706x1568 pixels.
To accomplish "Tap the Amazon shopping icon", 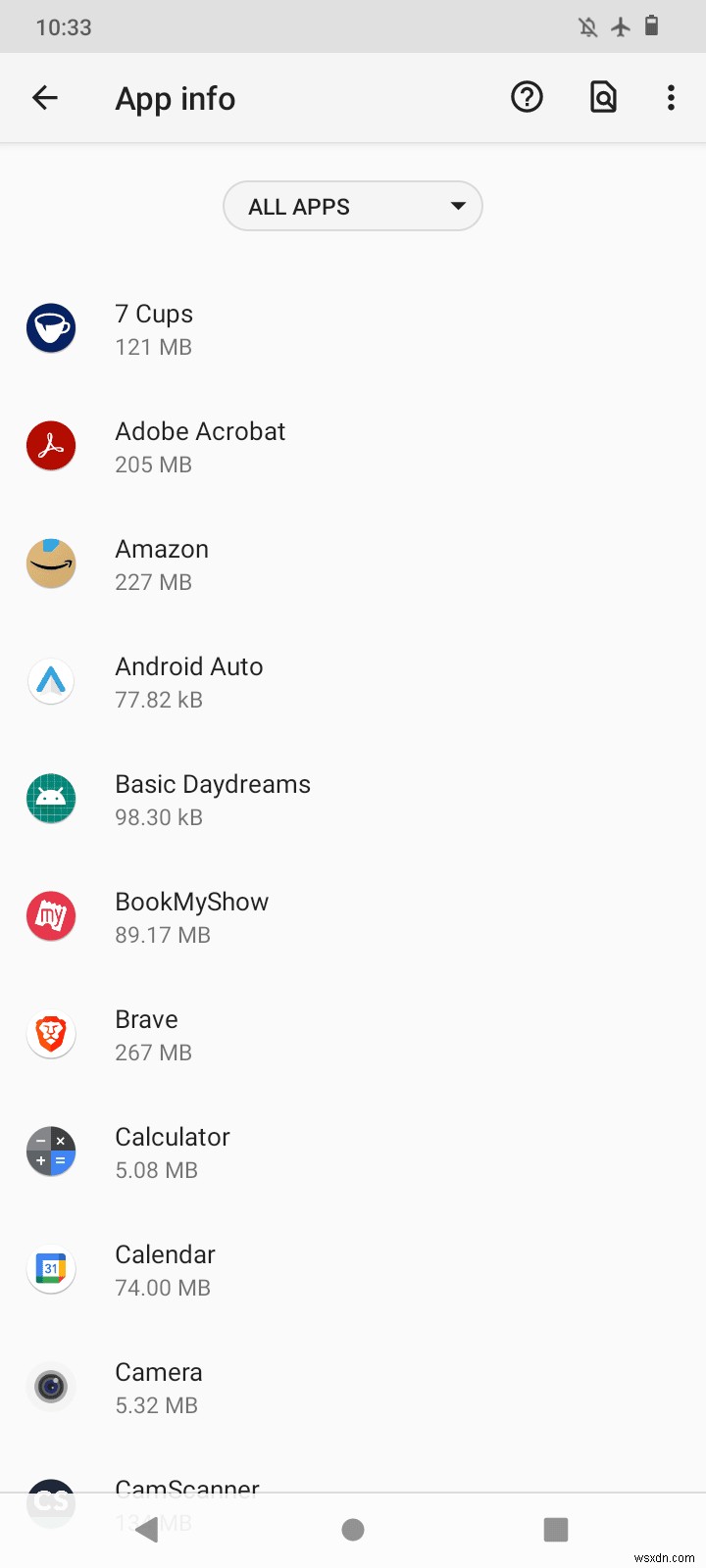I will [x=51, y=563].
